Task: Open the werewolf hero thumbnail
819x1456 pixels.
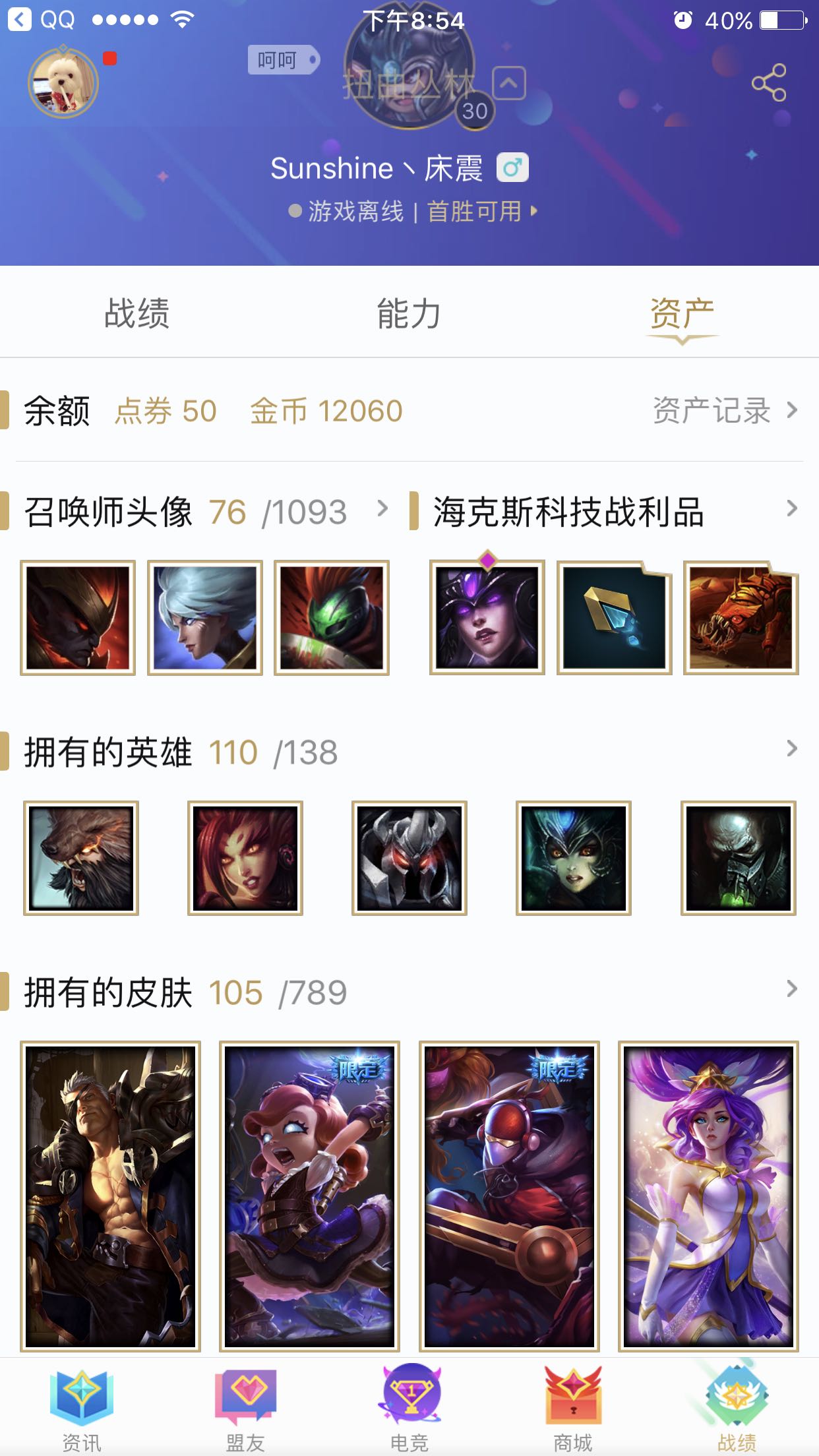Action: point(81,858)
